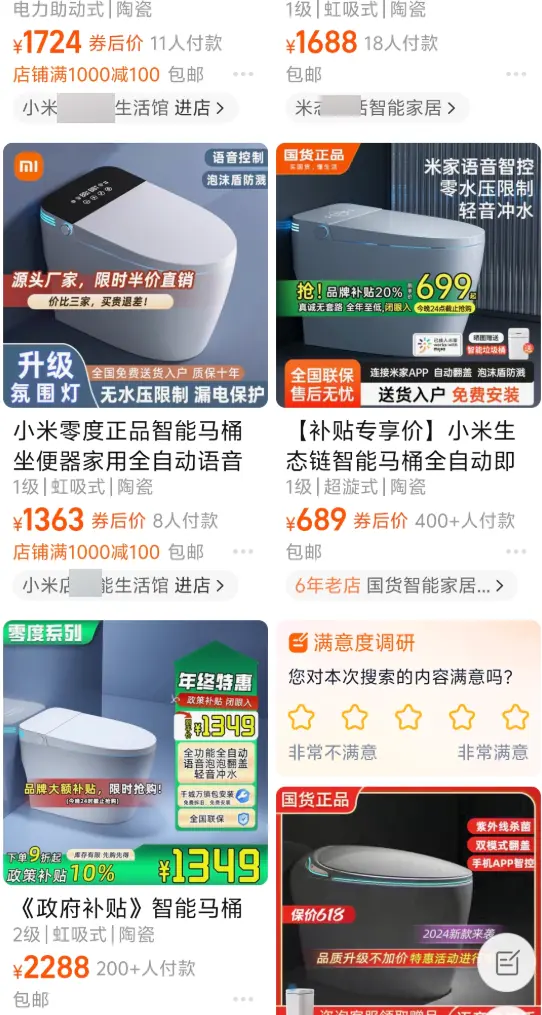Open the 国货正品 toilet card at the bottom right
This screenshot has height=1015, width=542.
[x=408, y=900]
